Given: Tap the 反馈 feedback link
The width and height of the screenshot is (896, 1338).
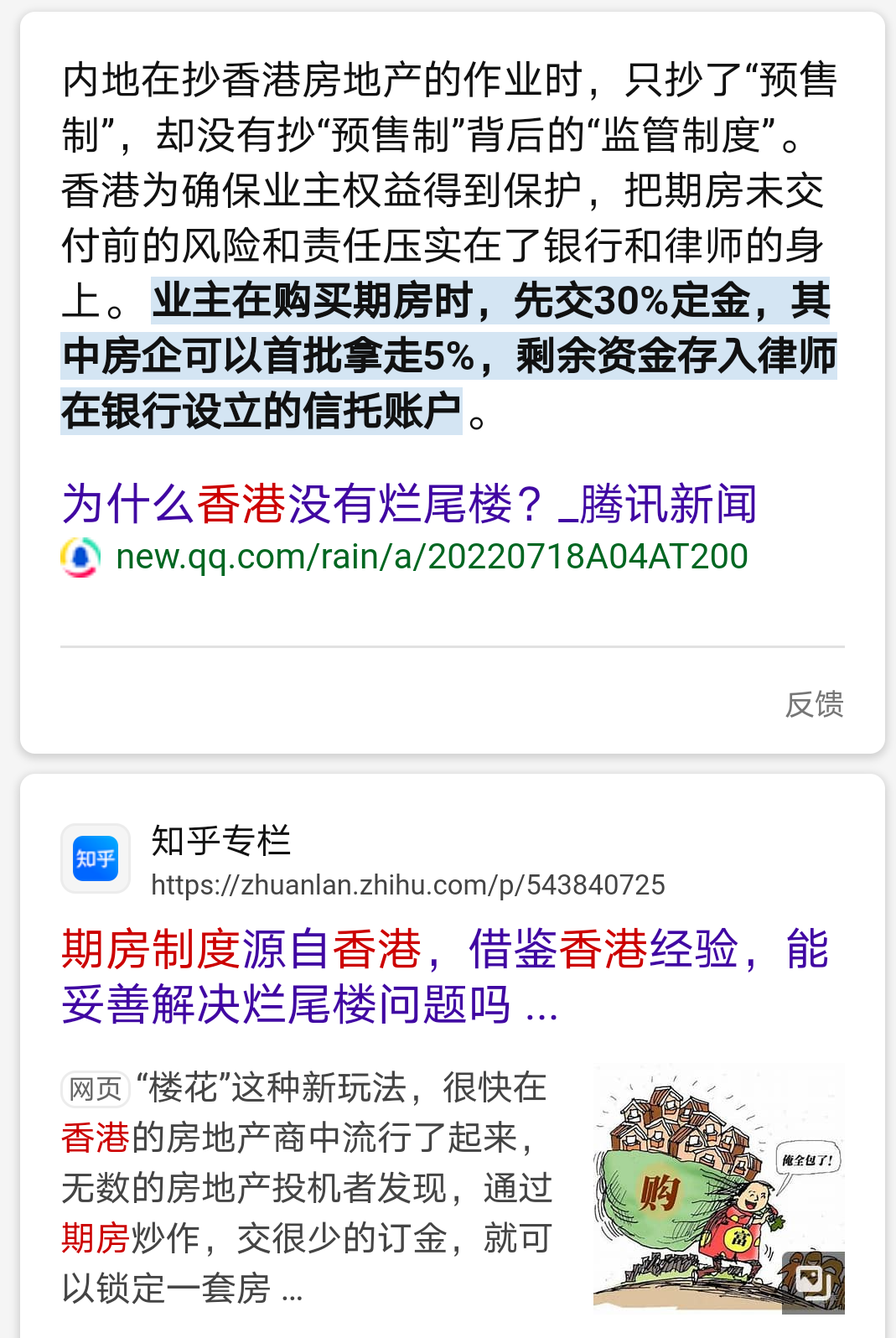Looking at the screenshot, I should [x=813, y=704].
